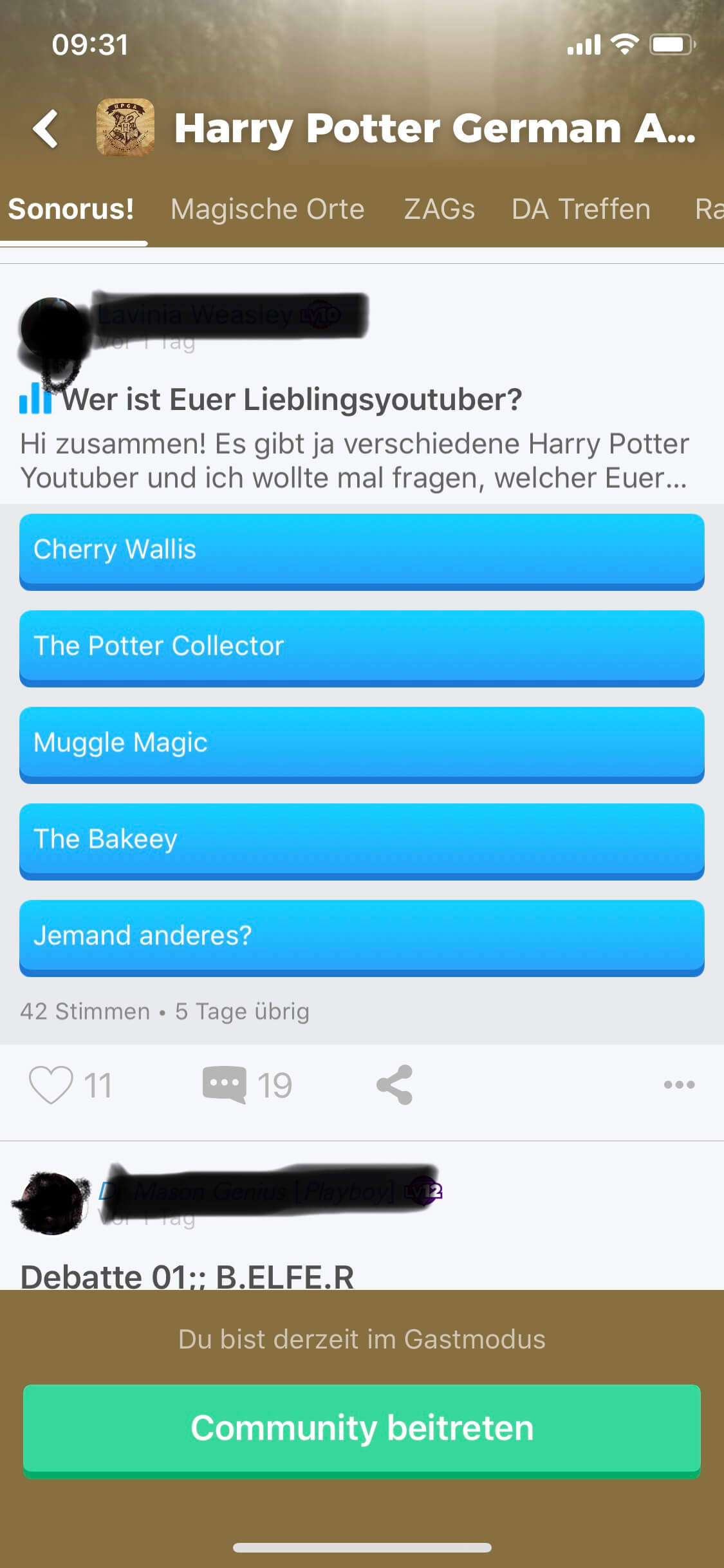Choose Muggle Magic poll option

[362, 743]
